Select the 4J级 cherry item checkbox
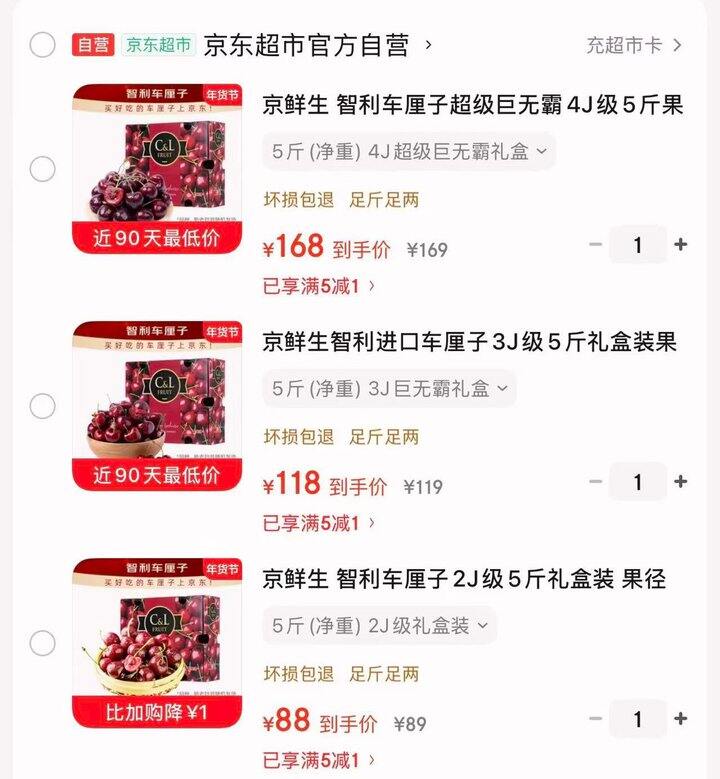720x779 pixels. pos(42,169)
